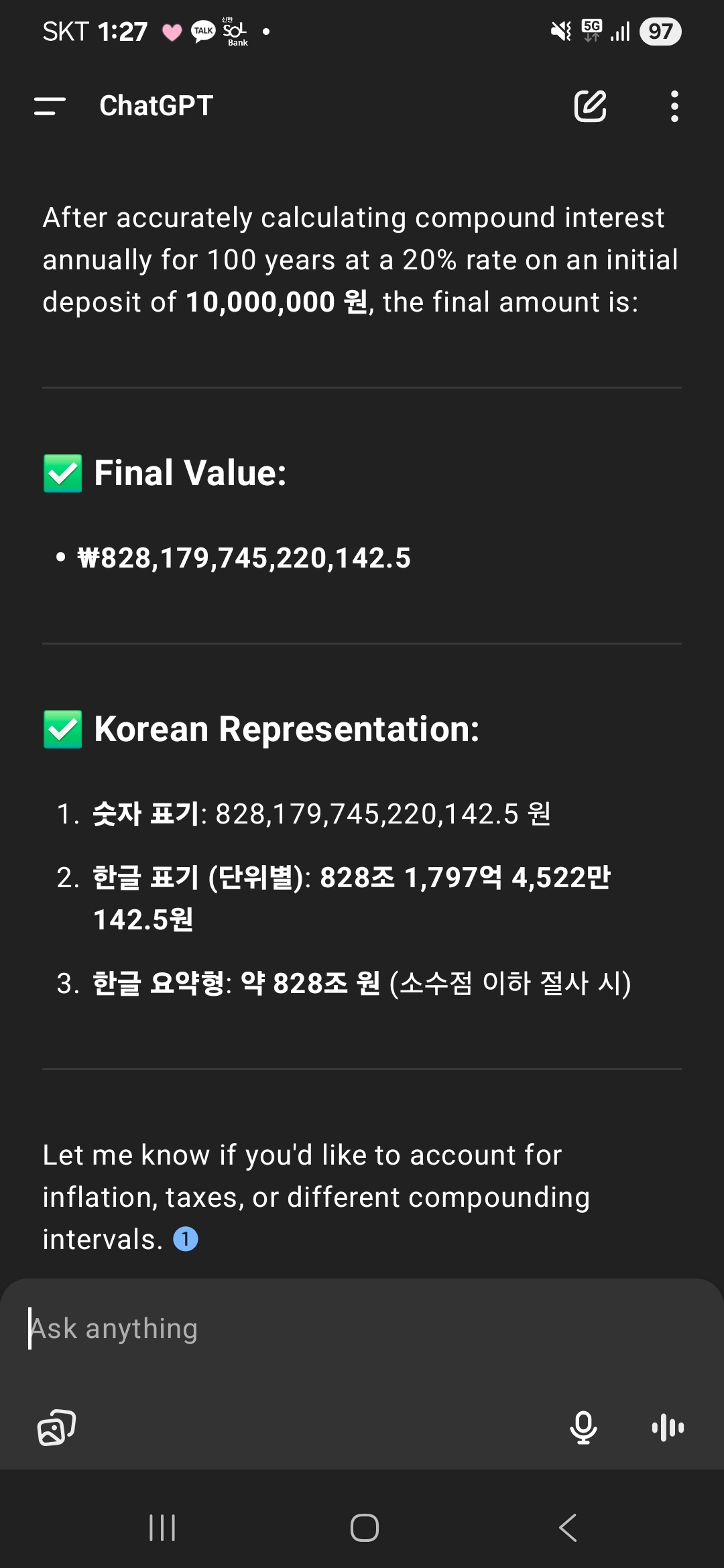Screen dimensions: 724x1568
Task: Start voice dictation with the microphone
Action: 583,1427
